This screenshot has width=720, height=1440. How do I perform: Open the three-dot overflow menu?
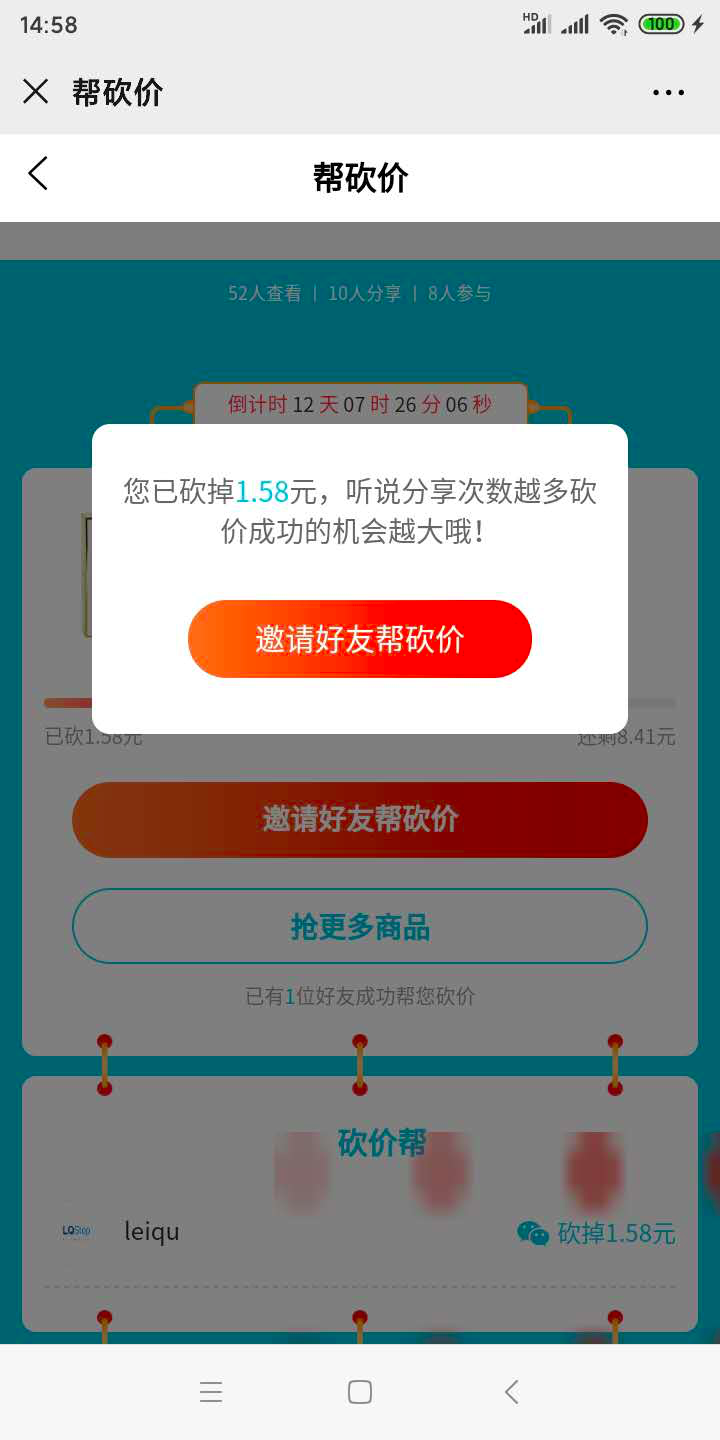click(x=668, y=92)
